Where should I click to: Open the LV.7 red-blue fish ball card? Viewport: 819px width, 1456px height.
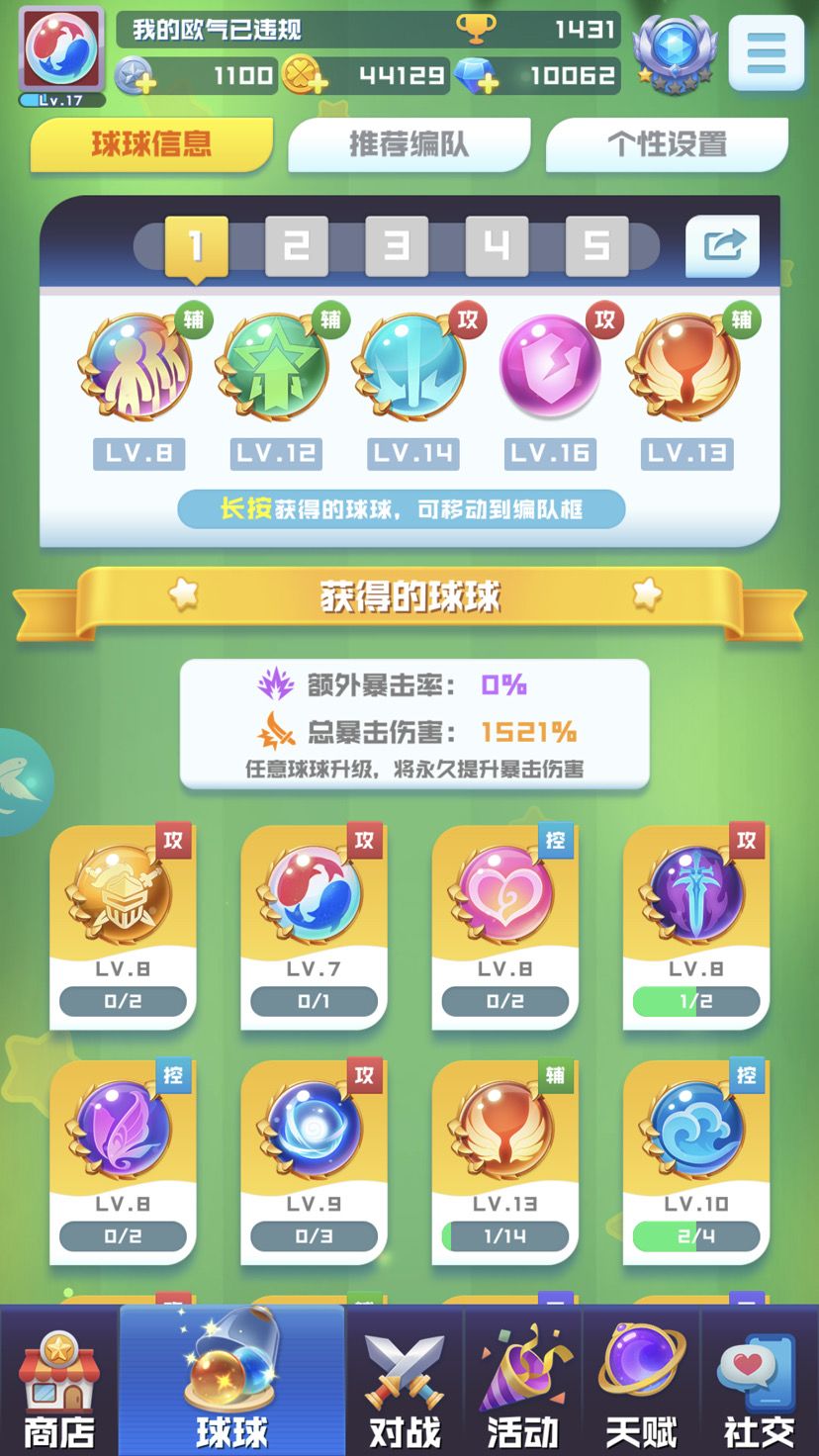point(314,929)
